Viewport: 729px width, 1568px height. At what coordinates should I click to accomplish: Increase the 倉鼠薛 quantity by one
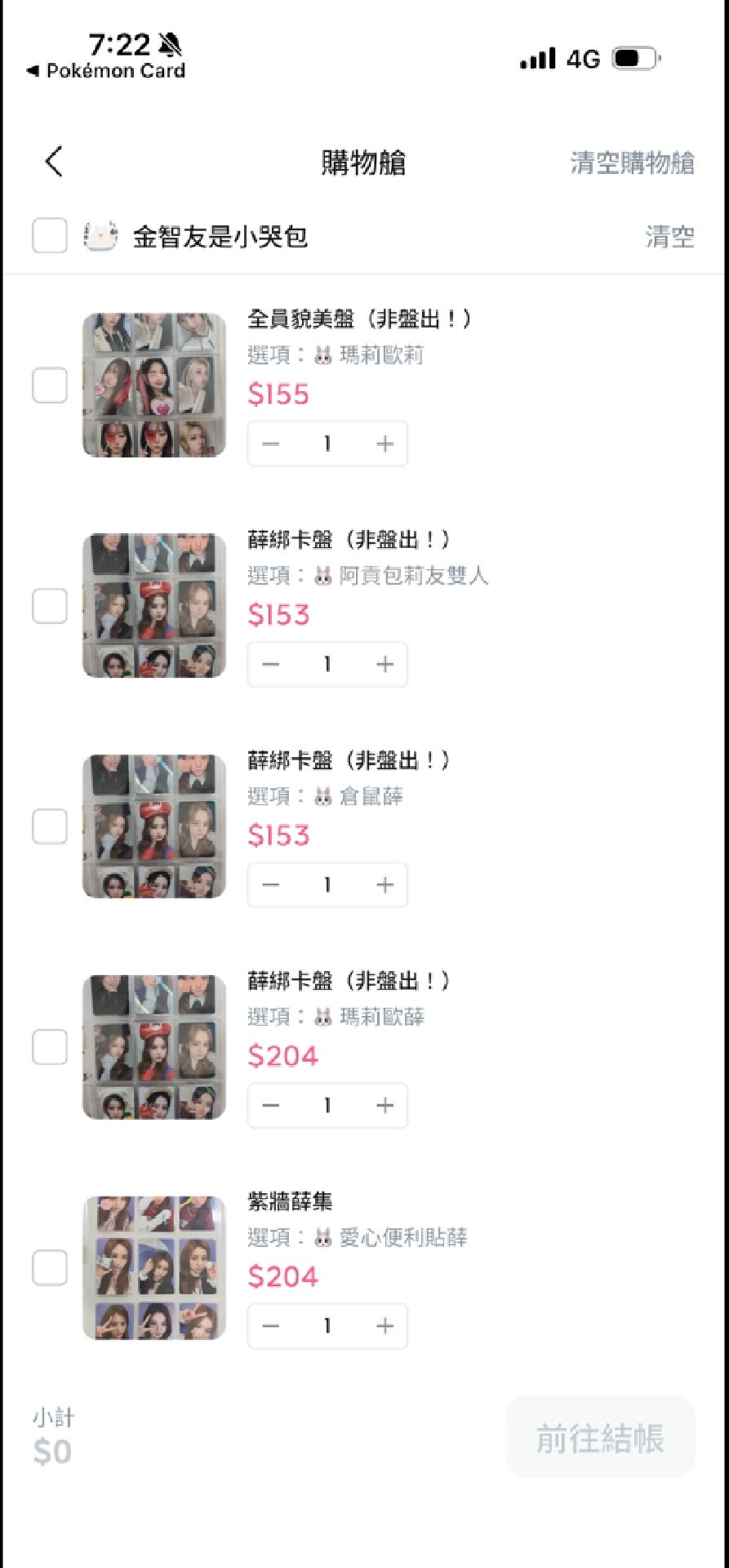click(385, 884)
